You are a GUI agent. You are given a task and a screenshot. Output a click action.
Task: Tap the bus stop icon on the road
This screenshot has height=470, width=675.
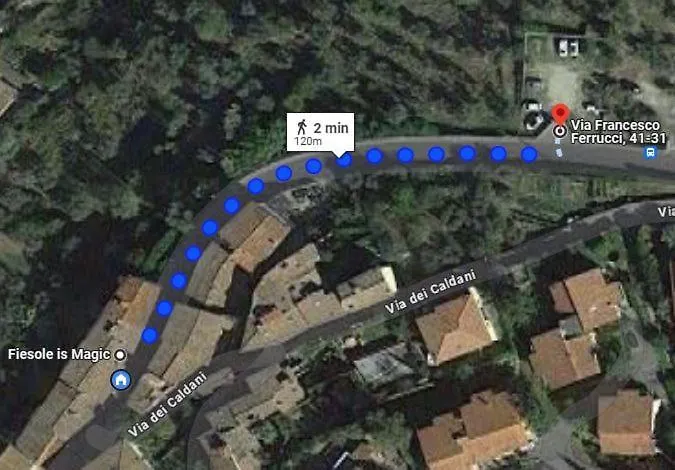pyautogui.click(x=650, y=153)
